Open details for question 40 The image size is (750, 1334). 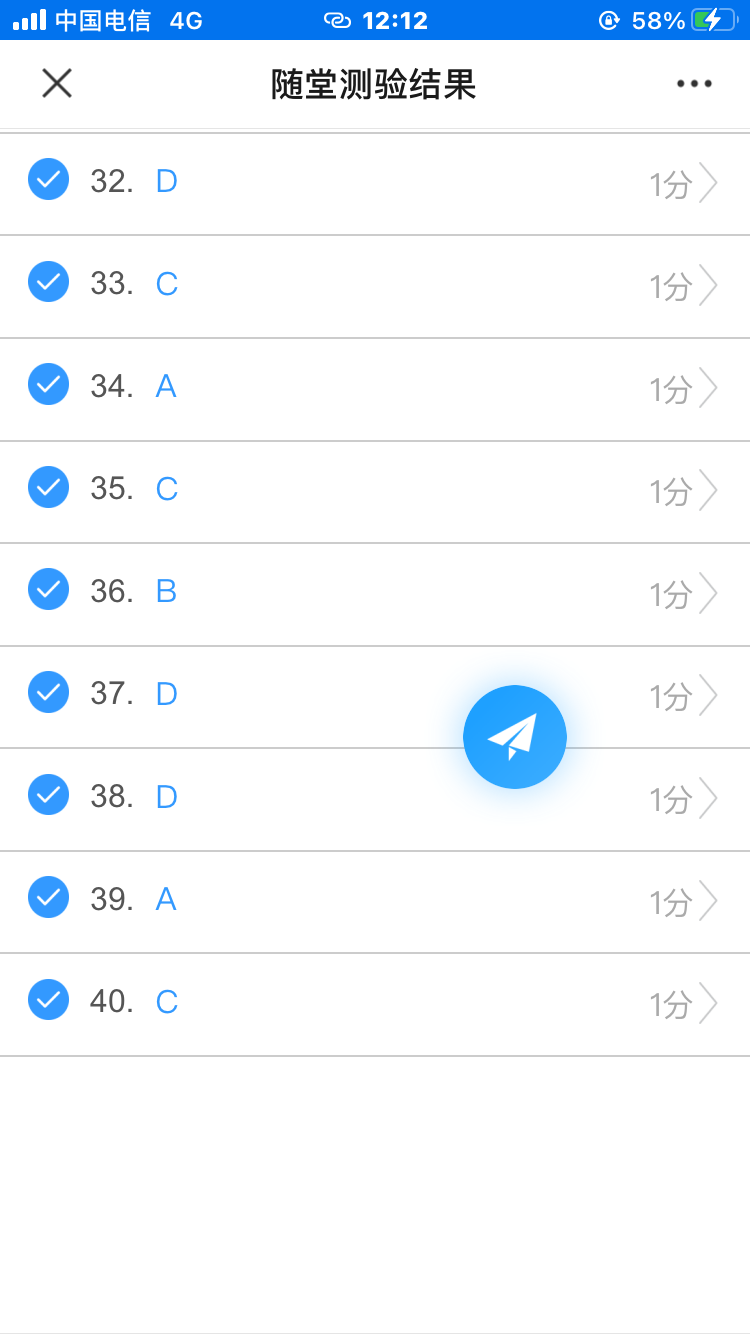(x=375, y=1005)
